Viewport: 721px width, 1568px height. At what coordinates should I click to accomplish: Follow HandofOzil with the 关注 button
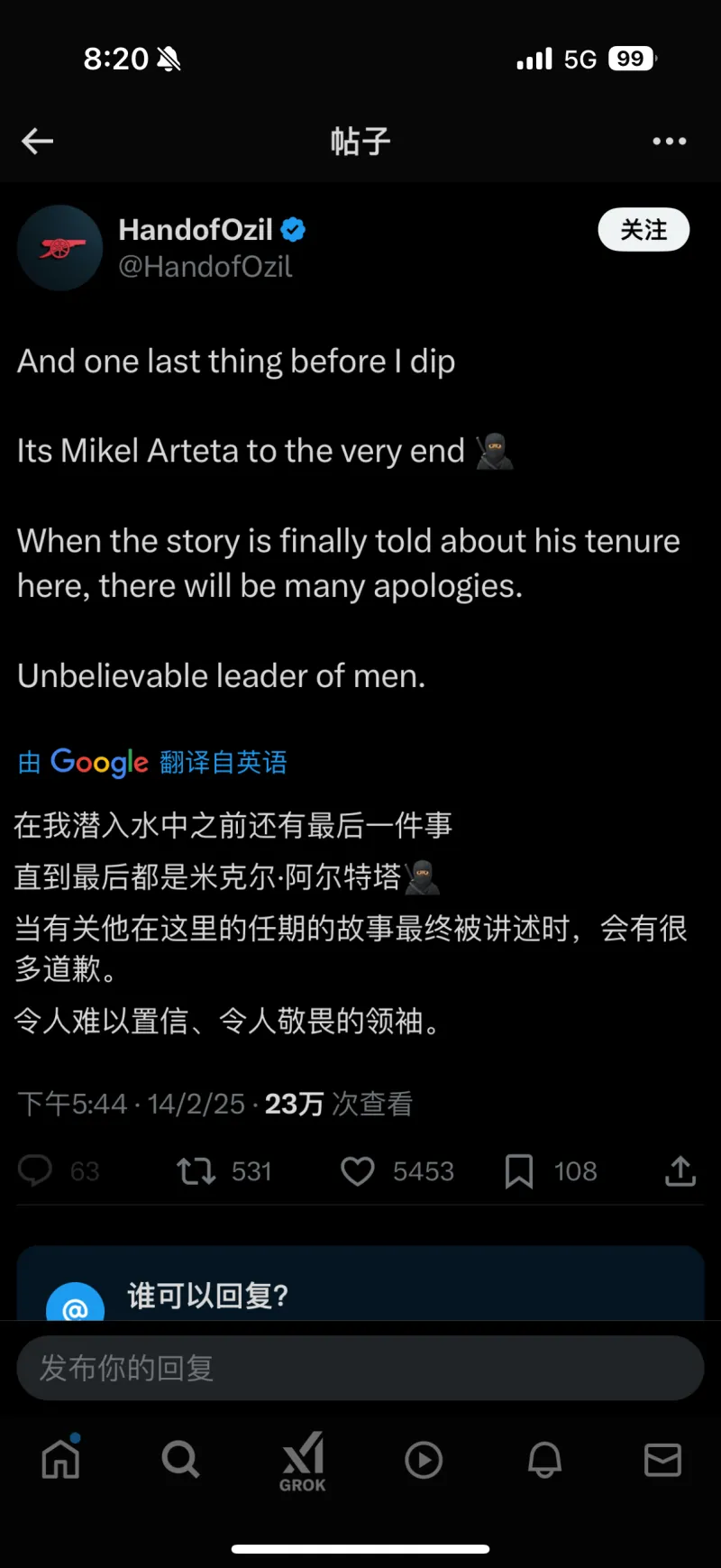643,231
